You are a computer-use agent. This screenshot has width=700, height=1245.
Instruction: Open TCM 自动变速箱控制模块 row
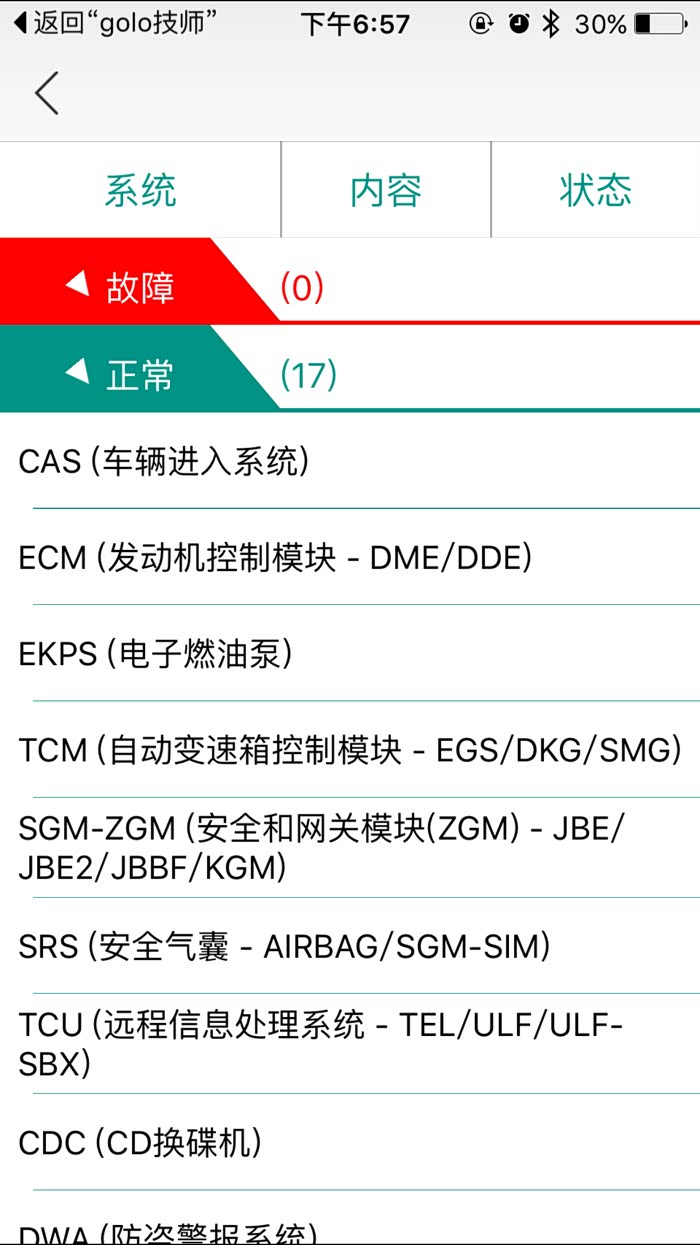tap(350, 750)
